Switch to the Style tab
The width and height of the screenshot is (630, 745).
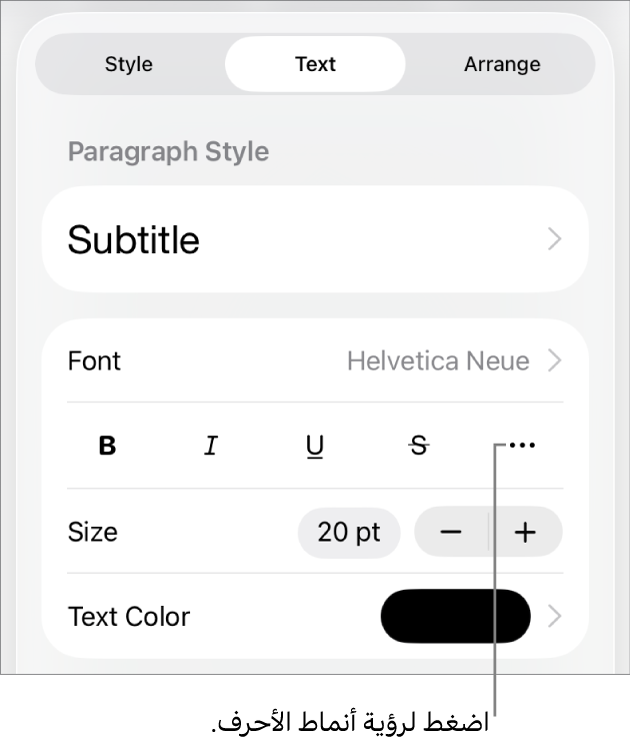point(129,64)
